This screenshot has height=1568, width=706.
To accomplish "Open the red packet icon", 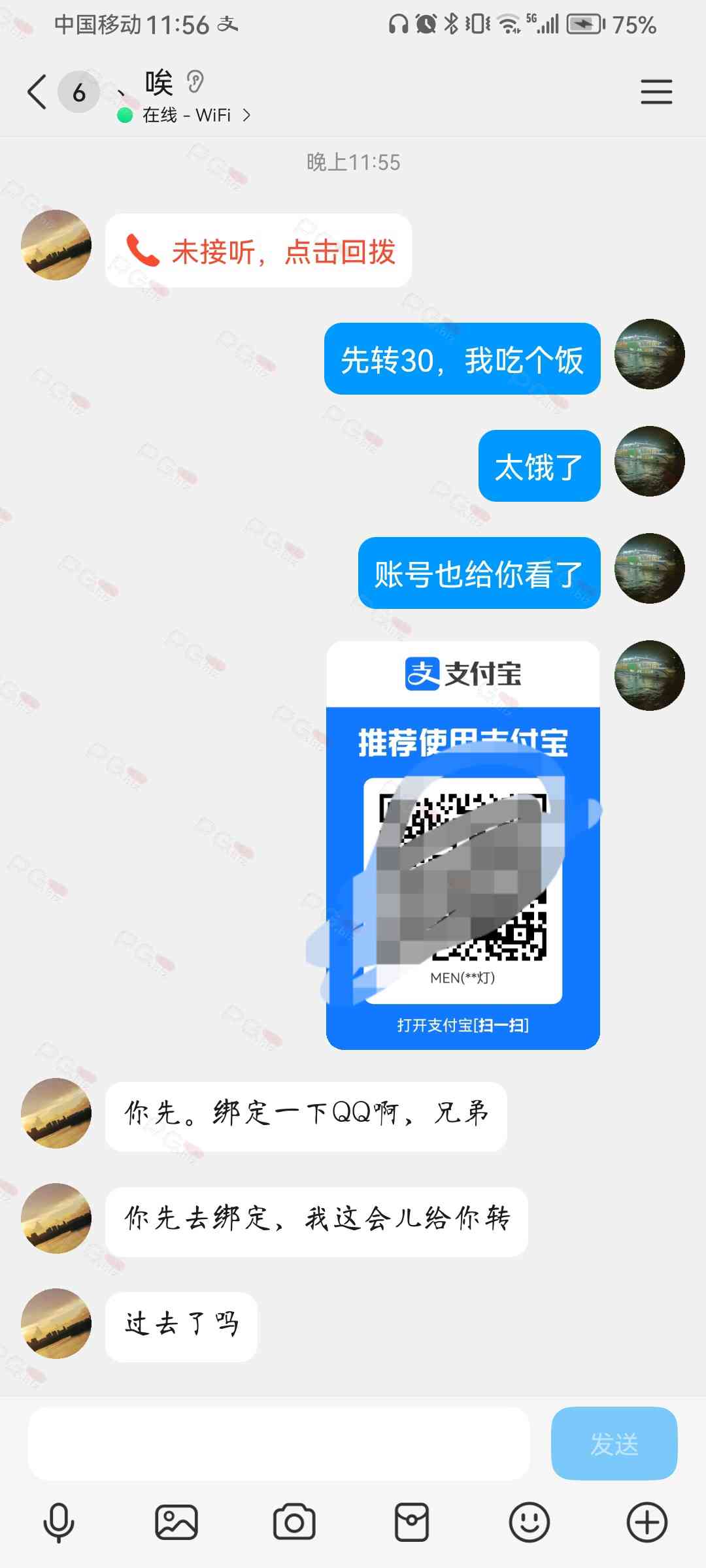I will [412, 1523].
